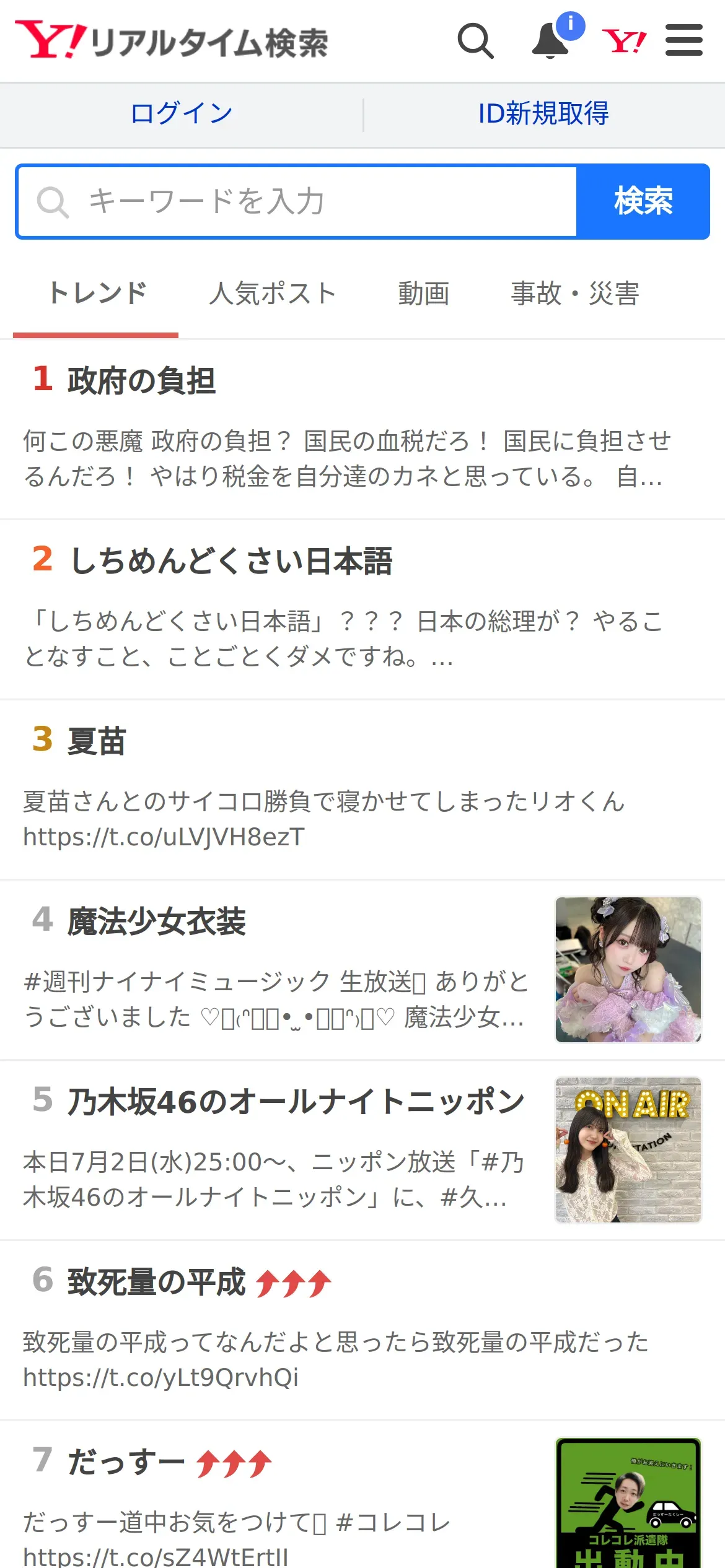The height and width of the screenshot is (1568, 725).
Task: Focus the キーワードを入力 search field
Action: [297, 201]
